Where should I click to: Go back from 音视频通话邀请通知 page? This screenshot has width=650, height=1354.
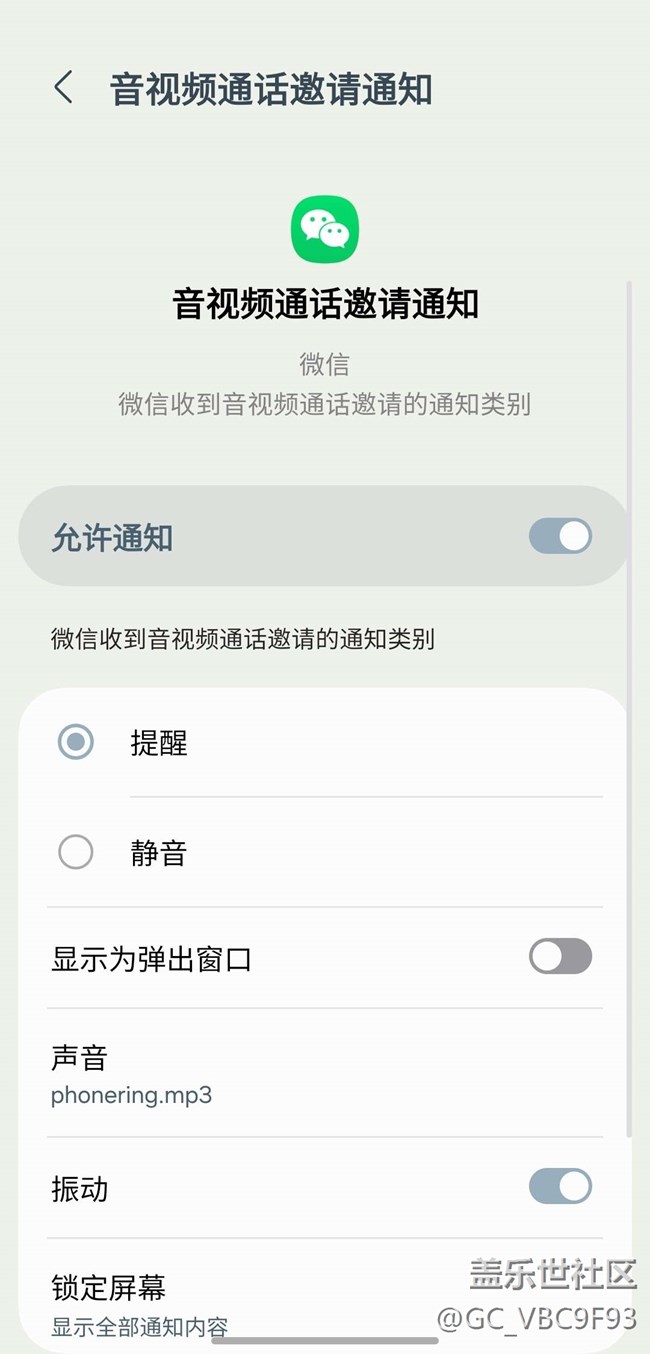click(63, 88)
